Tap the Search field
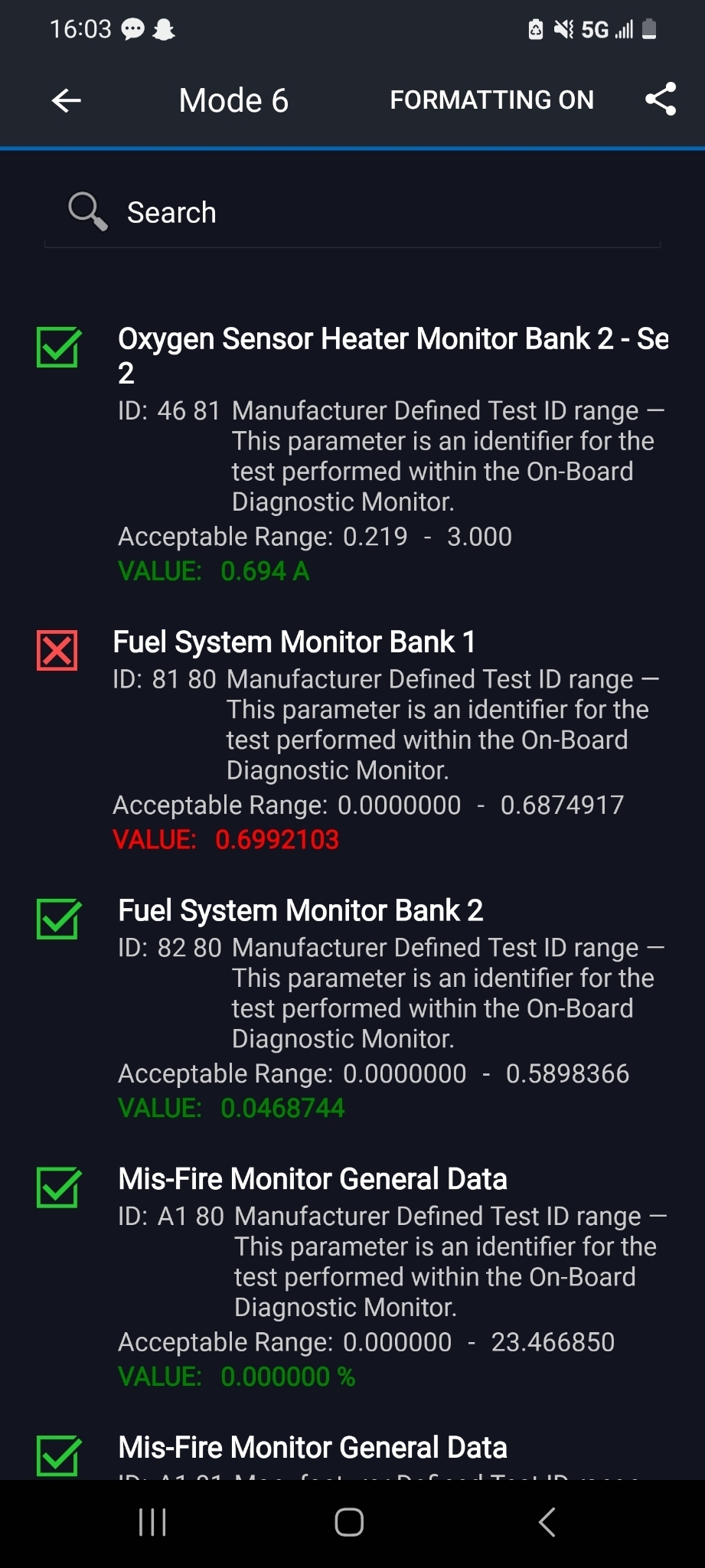Image resolution: width=705 pixels, height=1568 pixels. click(352, 213)
